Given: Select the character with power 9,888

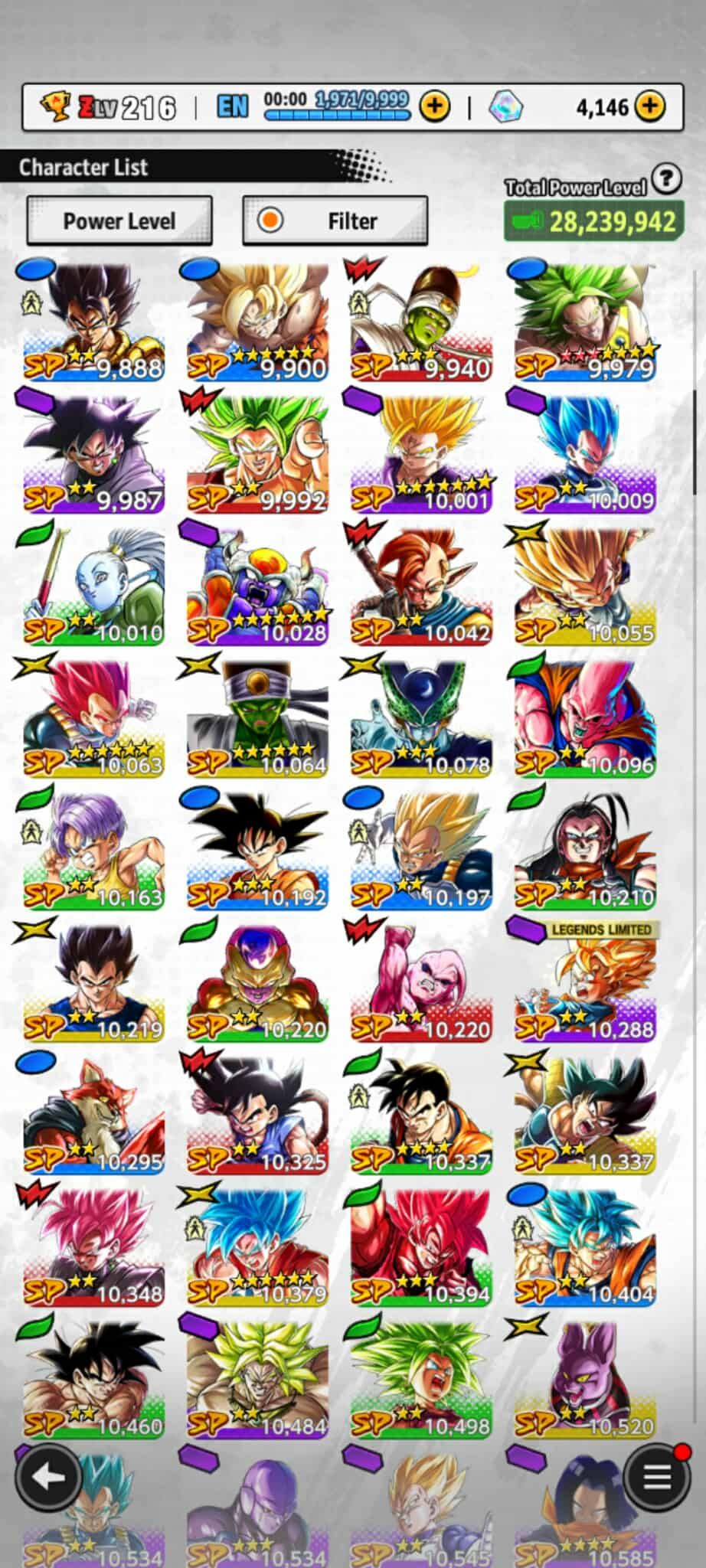Looking at the screenshot, I should click(x=94, y=322).
